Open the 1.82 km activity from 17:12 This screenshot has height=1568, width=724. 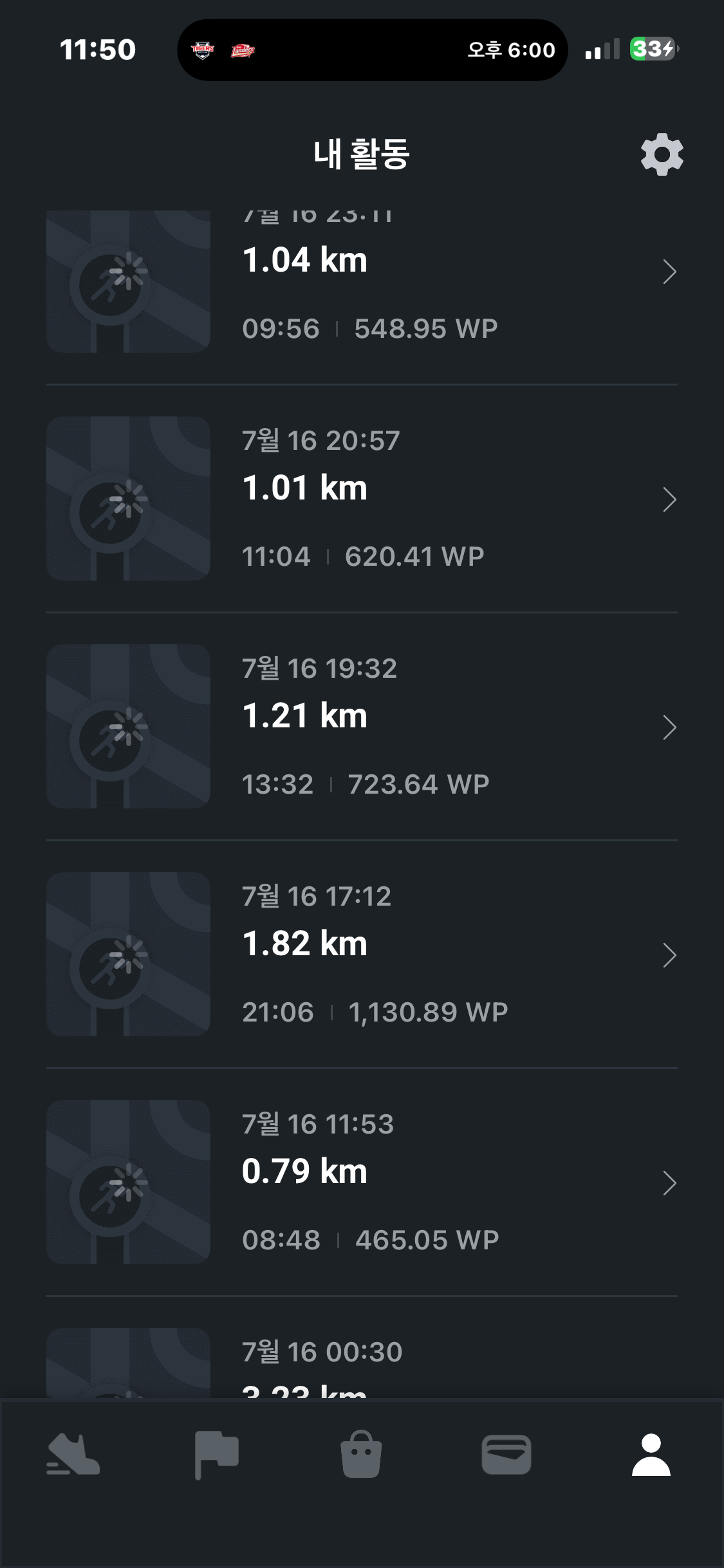(362, 954)
